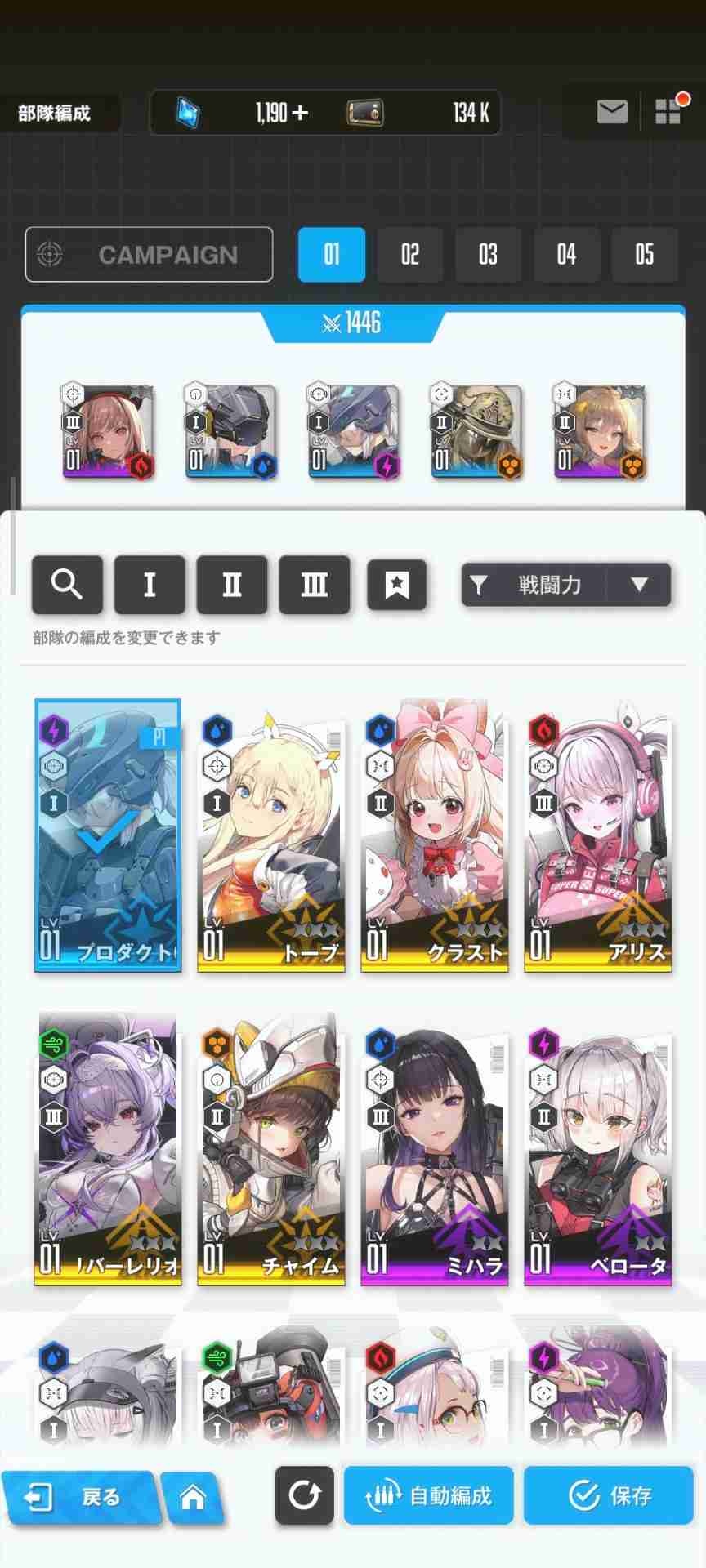The height and width of the screenshot is (1568, 706).
Task: Add more gems with plus button
Action: tap(301, 113)
